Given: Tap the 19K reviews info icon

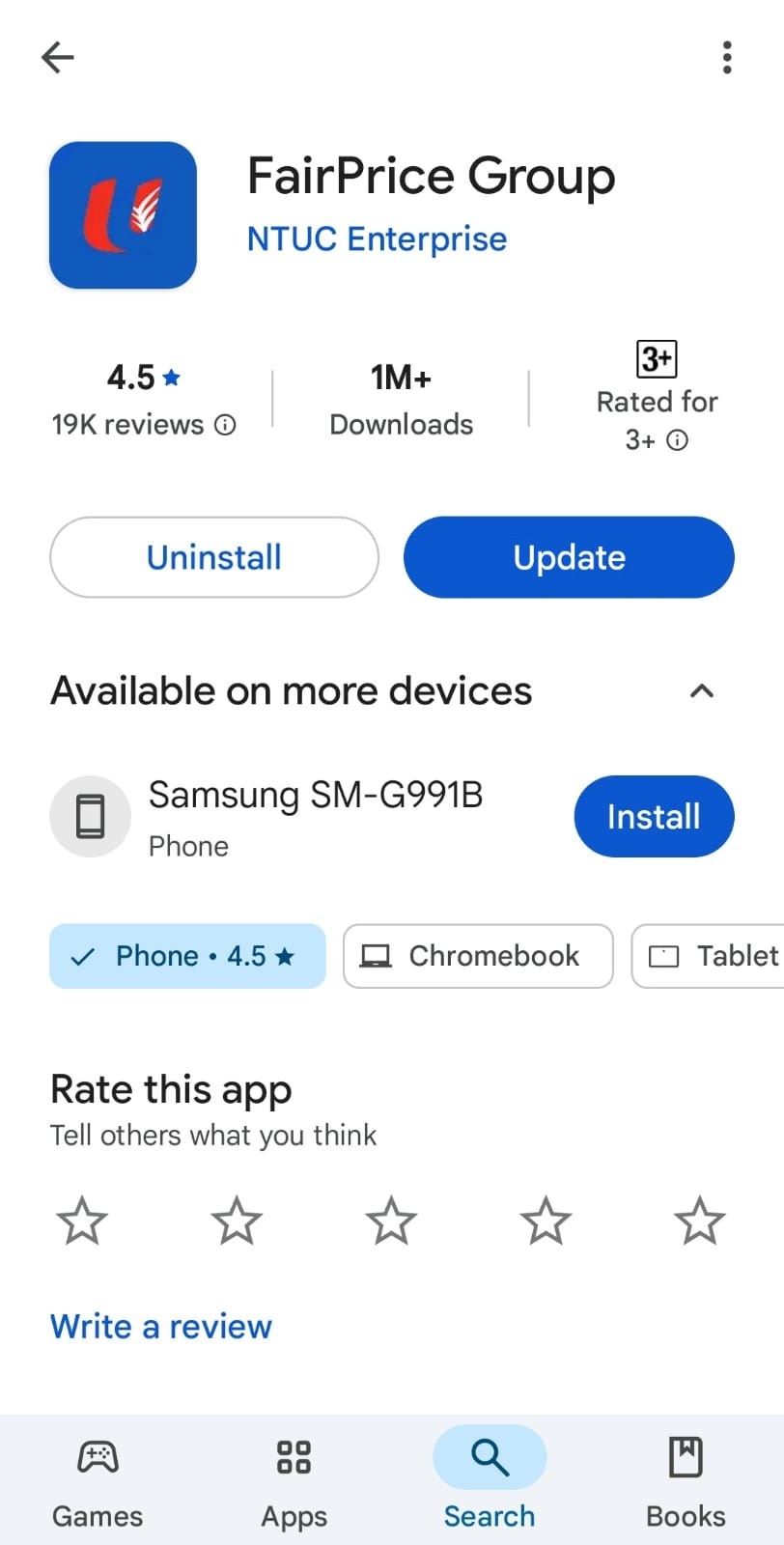Looking at the screenshot, I should coord(225,425).
